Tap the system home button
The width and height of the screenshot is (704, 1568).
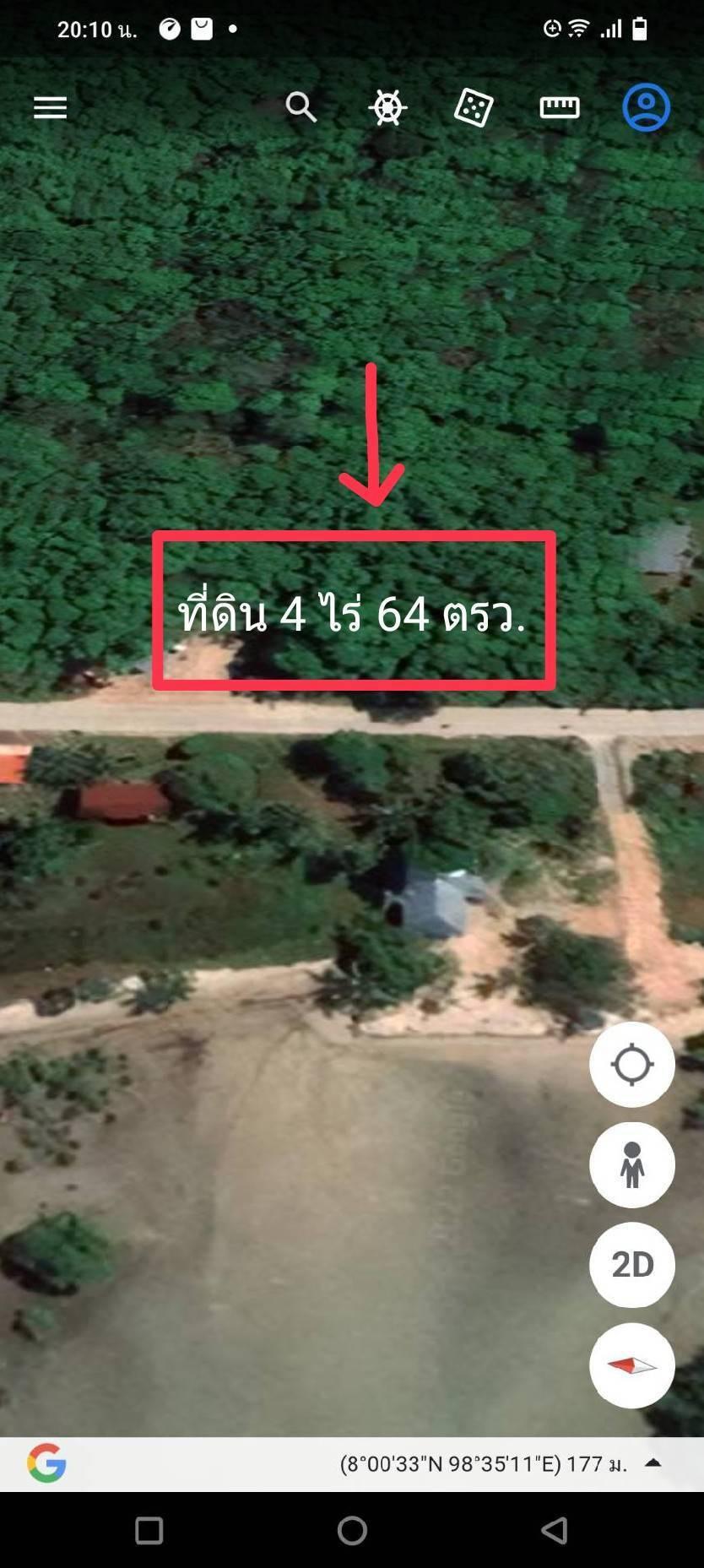(352, 1530)
